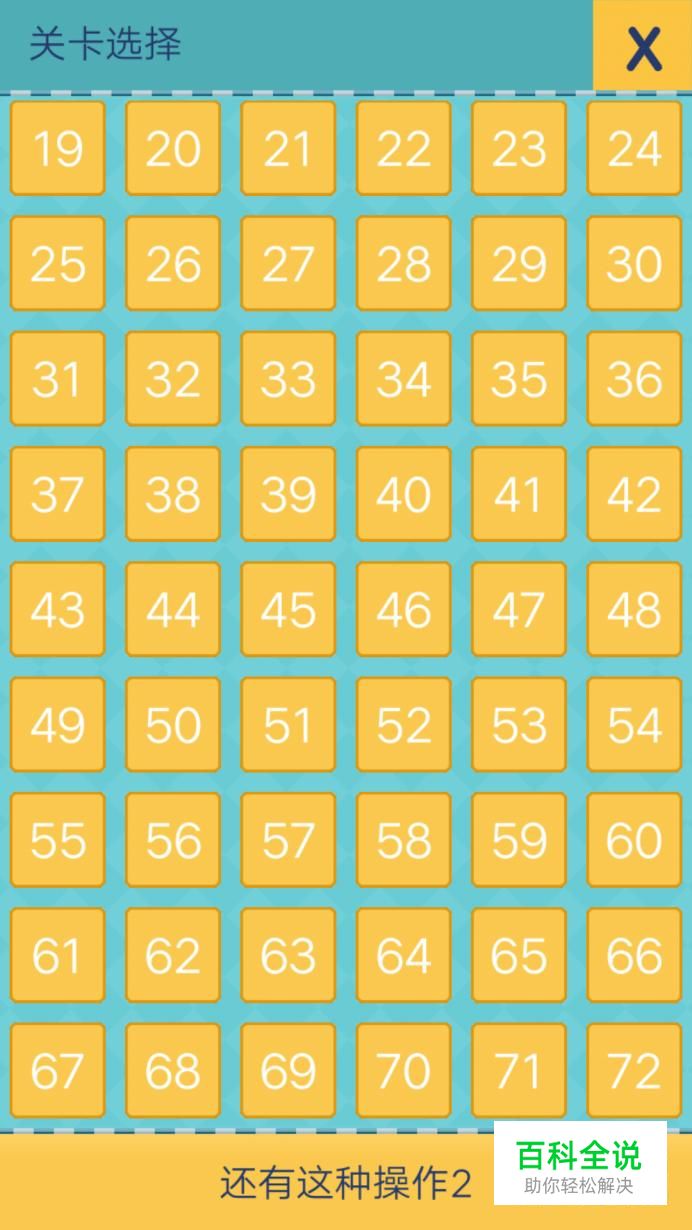Pick level 70
Image resolution: width=692 pixels, height=1230 pixels.
tap(403, 1070)
